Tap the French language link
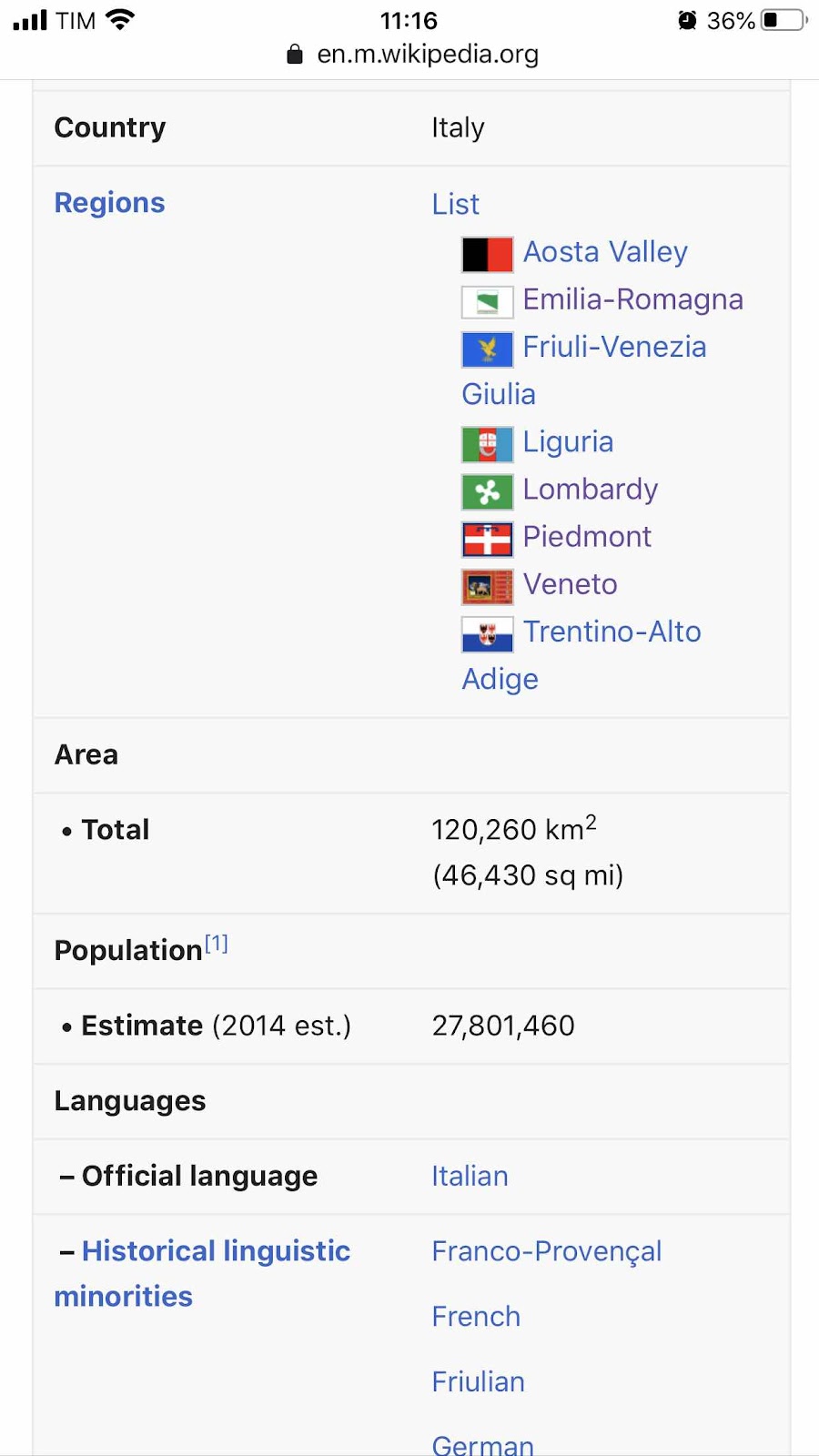This screenshot has width=819, height=1456. (476, 1317)
